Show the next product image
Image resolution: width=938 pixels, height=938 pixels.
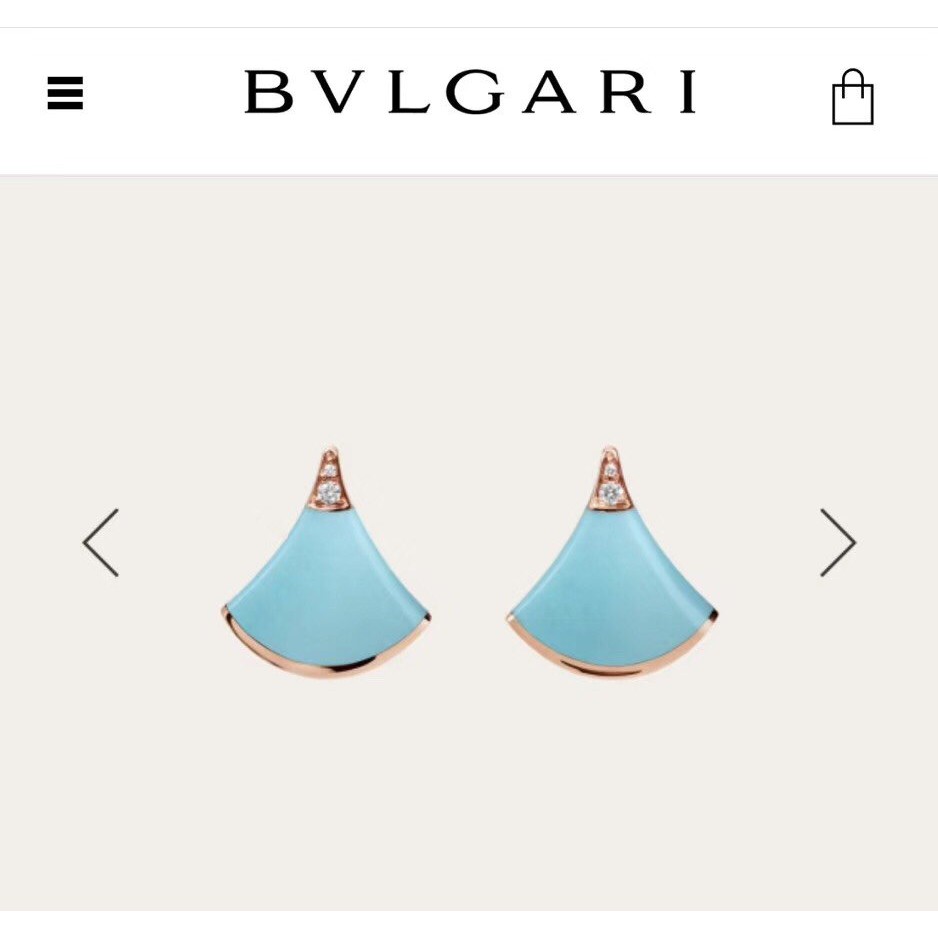(x=838, y=543)
